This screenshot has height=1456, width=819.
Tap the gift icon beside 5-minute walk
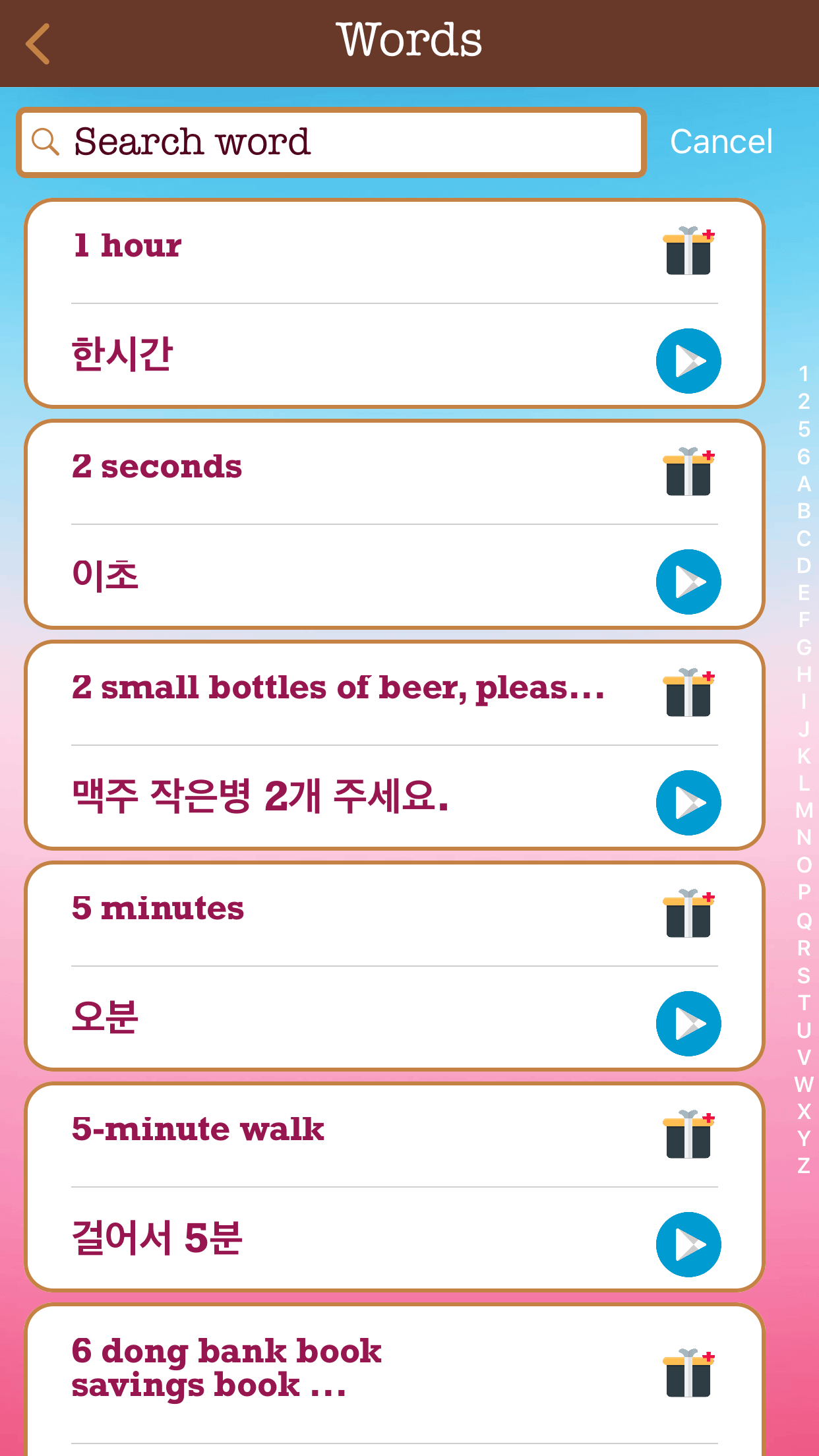click(x=688, y=1134)
